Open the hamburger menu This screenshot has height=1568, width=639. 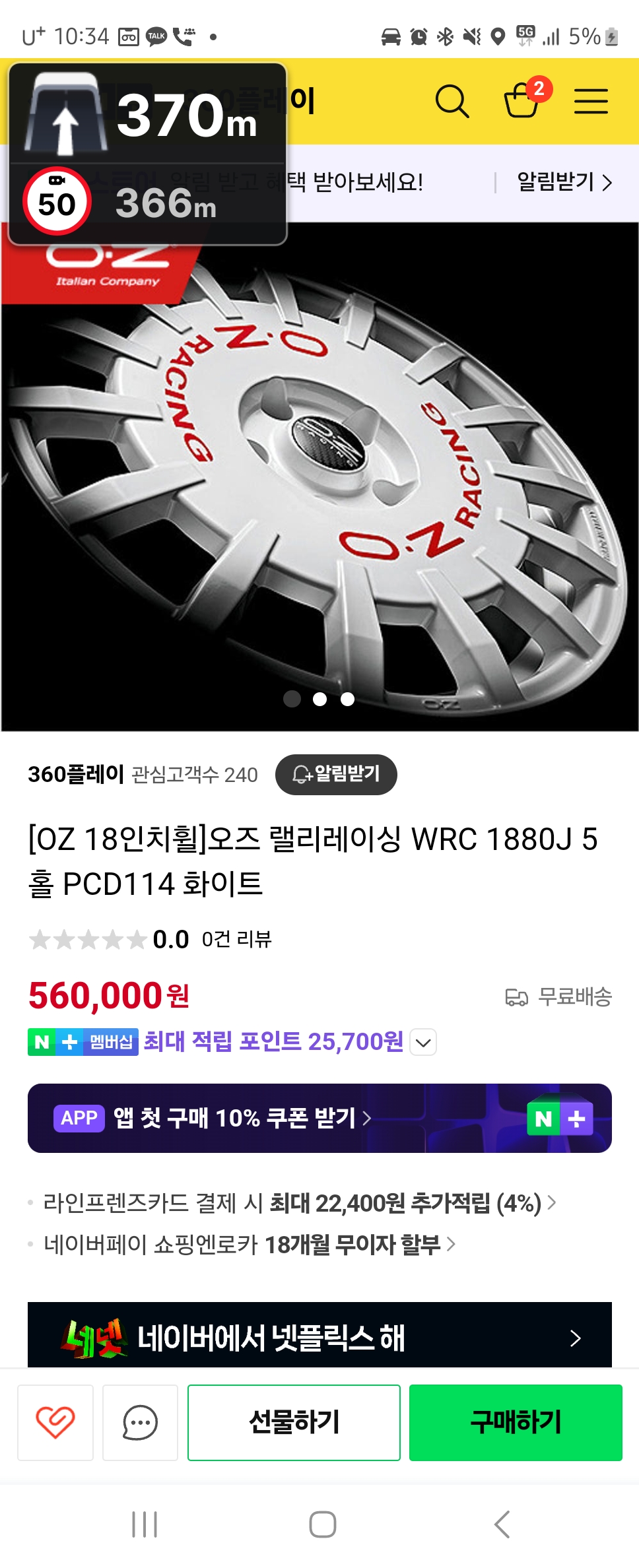click(592, 100)
